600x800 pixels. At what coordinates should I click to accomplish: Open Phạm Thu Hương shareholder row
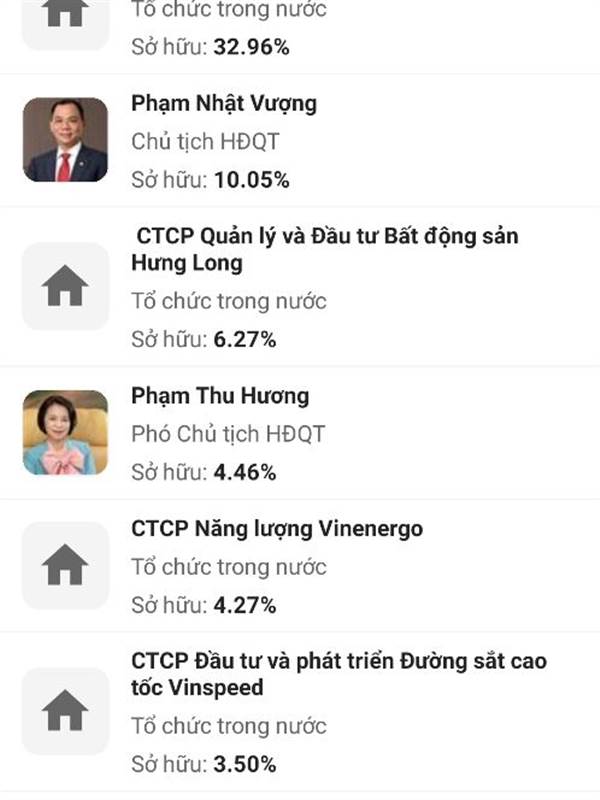[x=300, y=433]
